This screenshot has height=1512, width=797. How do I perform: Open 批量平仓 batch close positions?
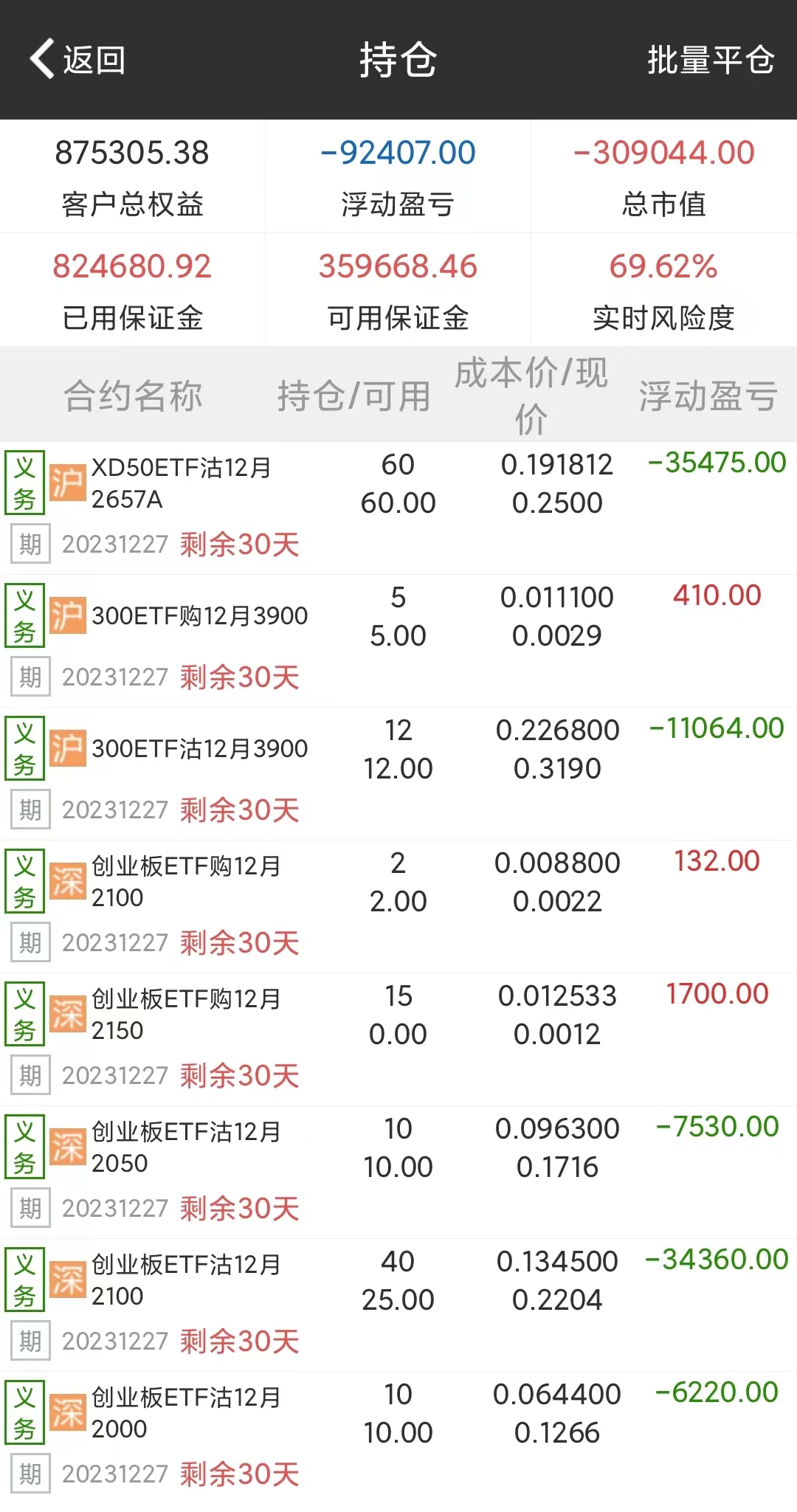pos(710,60)
